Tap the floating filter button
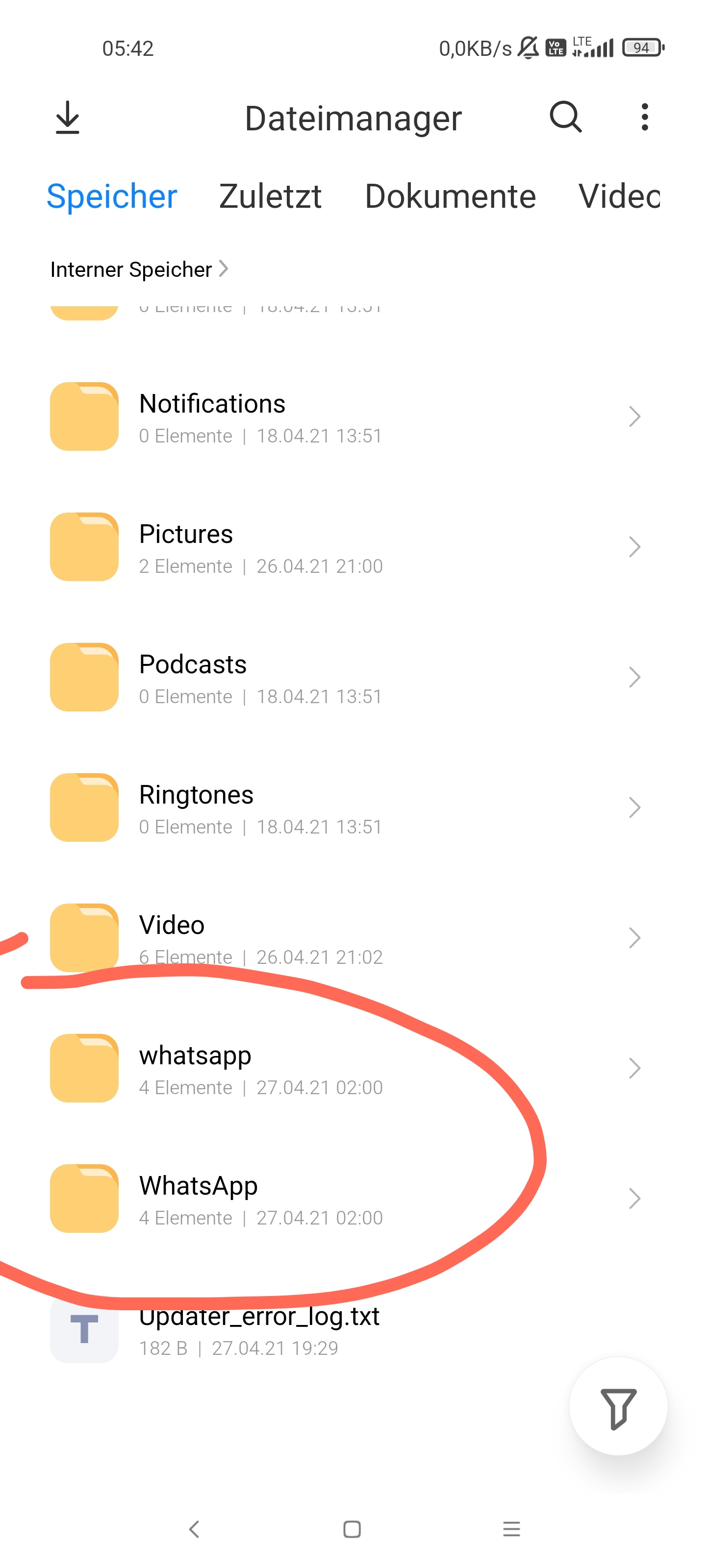 click(618, 1406)
